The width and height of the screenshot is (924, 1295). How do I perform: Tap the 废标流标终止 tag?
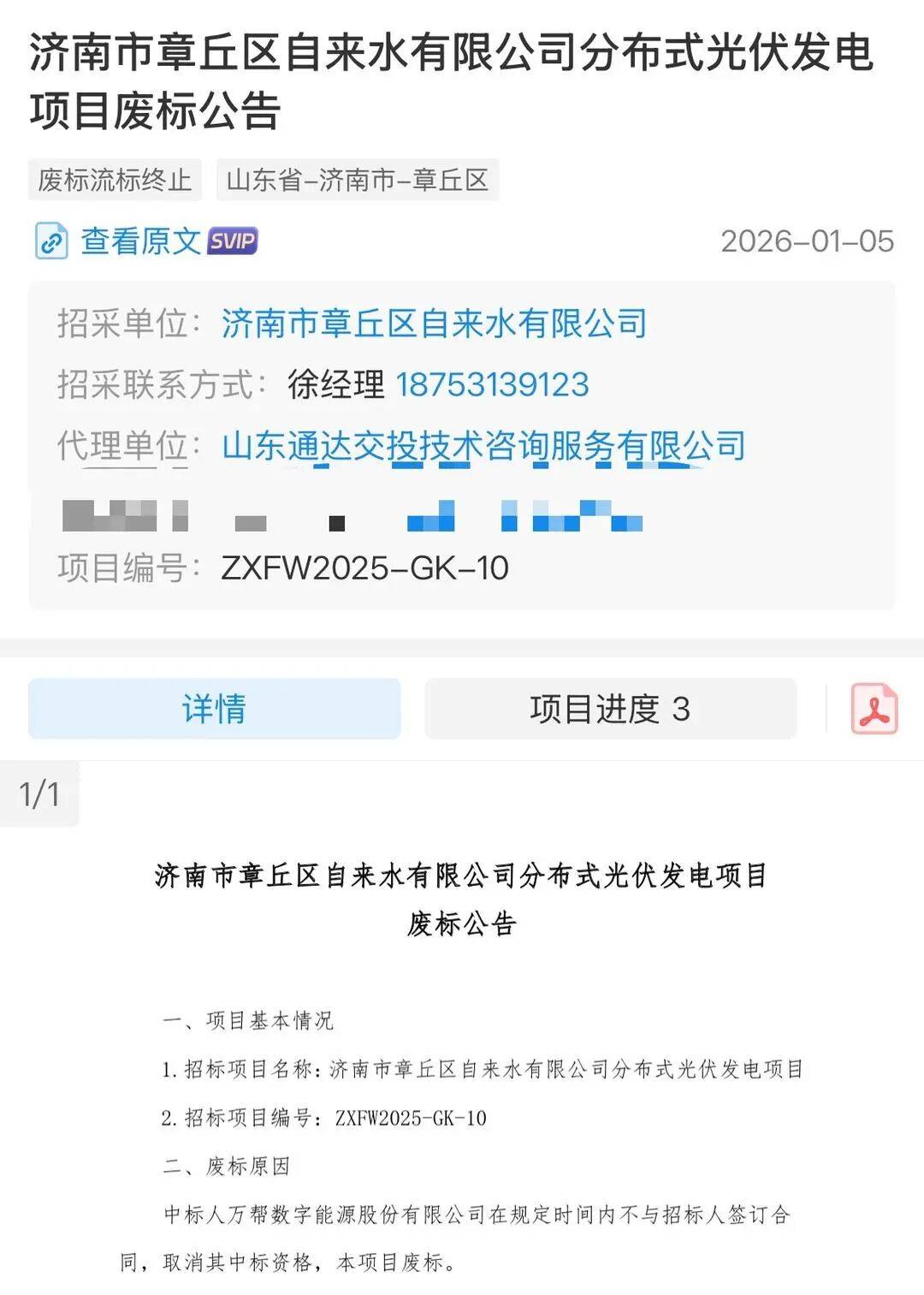click(x=115, y=180)
